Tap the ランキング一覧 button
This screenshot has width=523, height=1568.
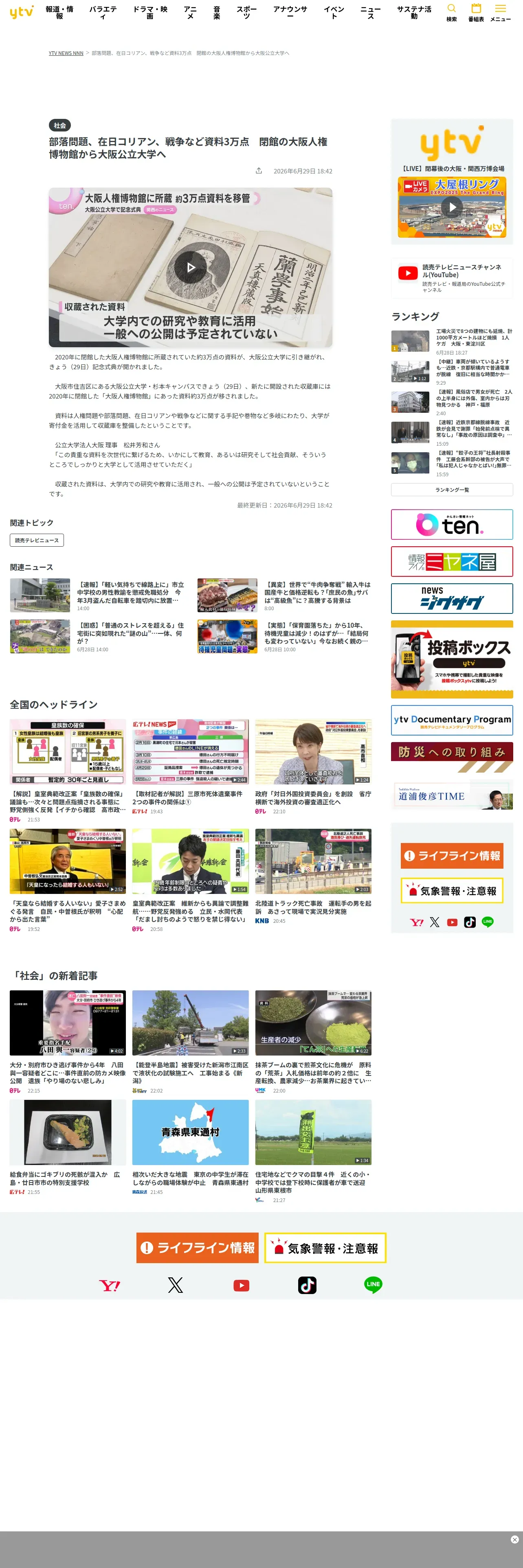point(452,489)
